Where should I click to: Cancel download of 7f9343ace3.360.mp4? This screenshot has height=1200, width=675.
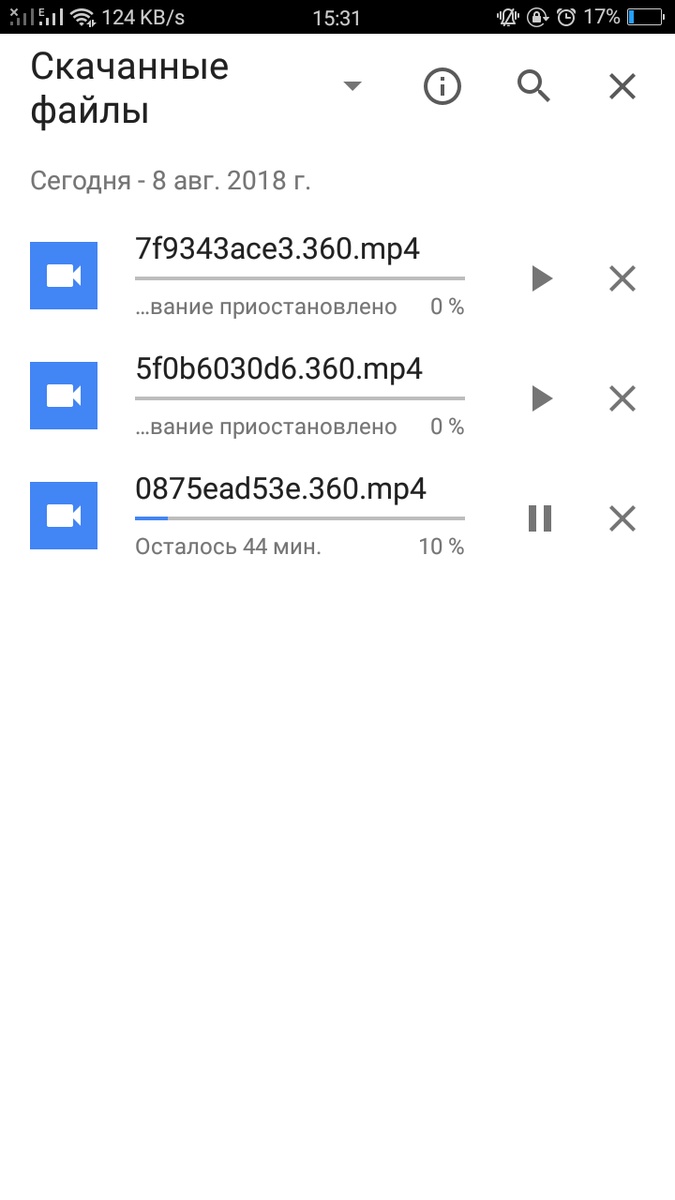coord(622,278)
